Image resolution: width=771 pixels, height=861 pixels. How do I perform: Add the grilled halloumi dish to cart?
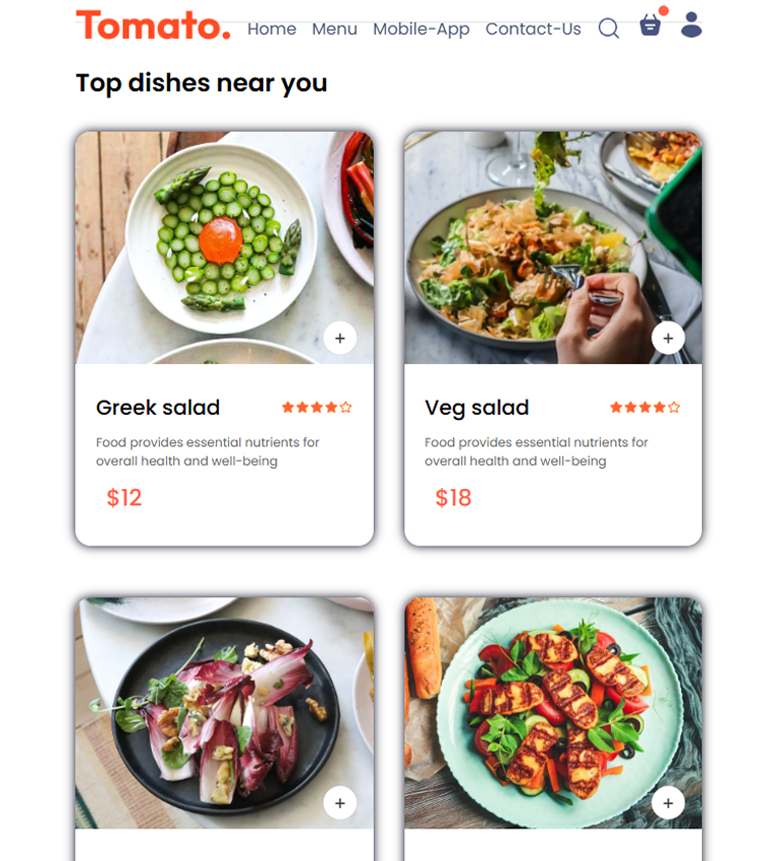coord(668,802)
